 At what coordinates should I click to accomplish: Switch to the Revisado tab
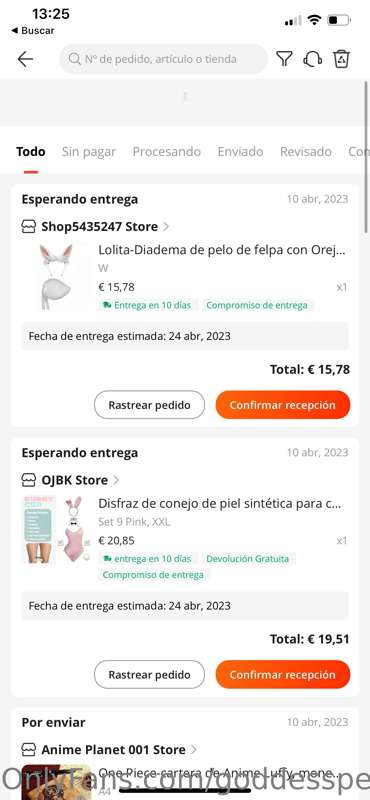point(306,152)
